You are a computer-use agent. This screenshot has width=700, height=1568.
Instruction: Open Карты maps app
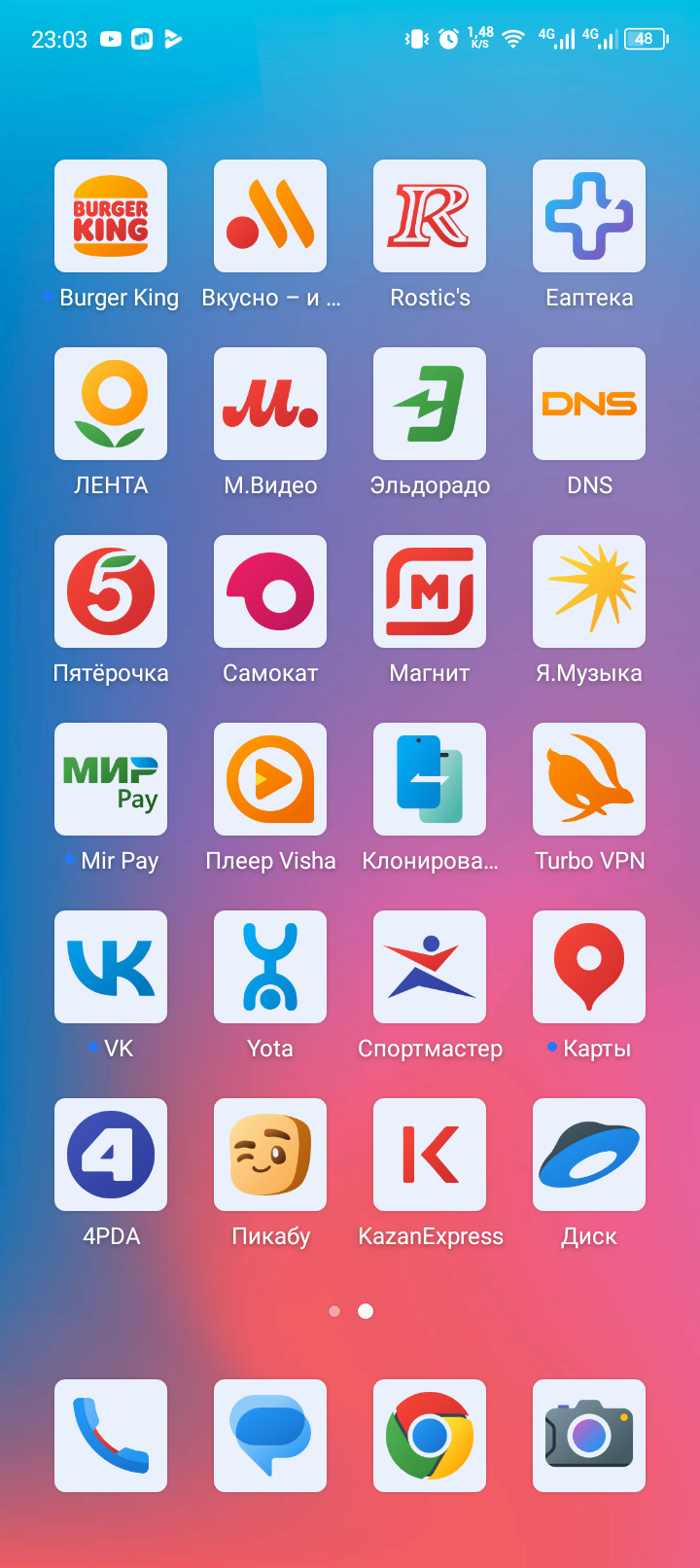[x=589, y=967]
